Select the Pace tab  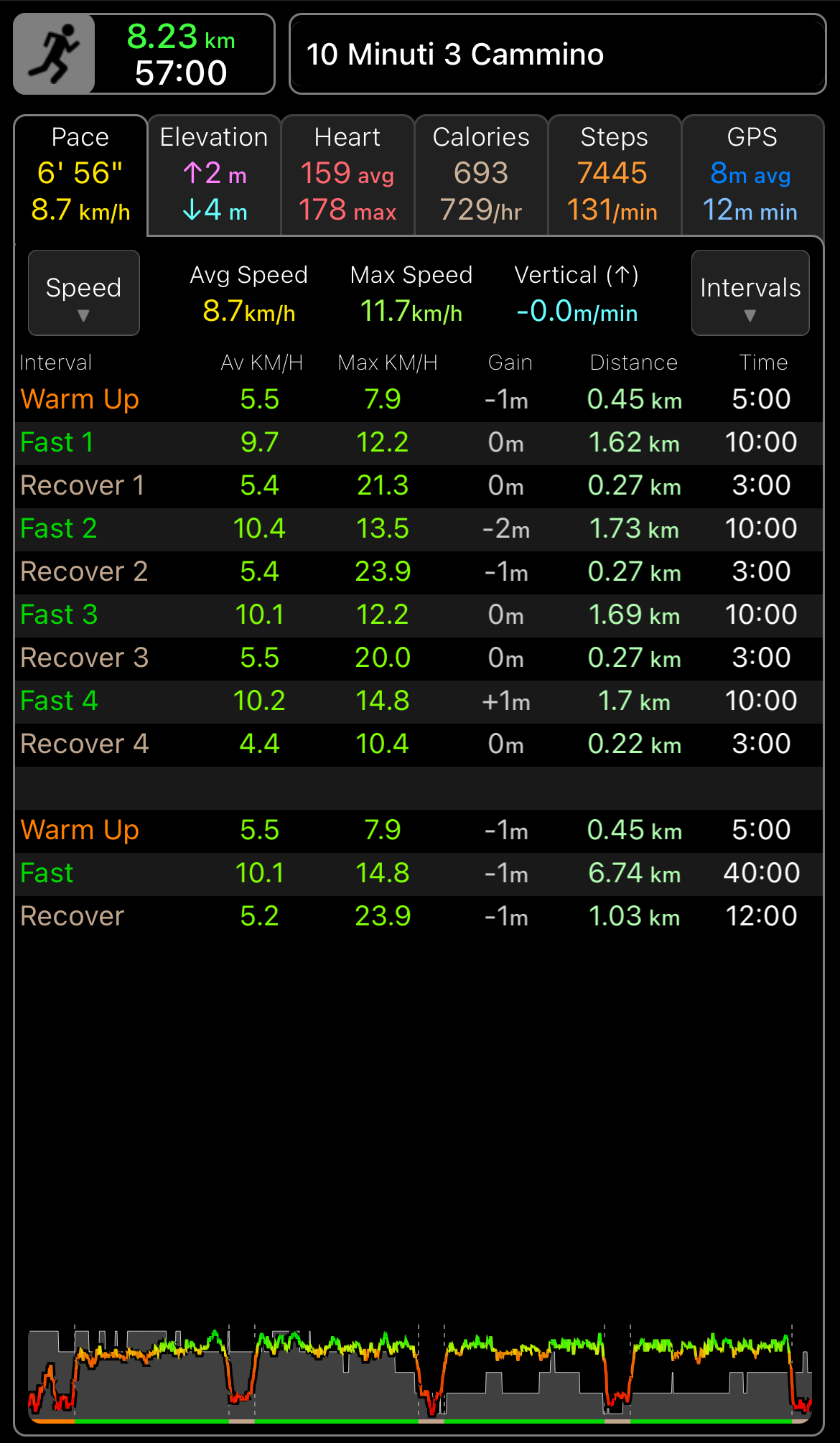[x=80, y=174]
